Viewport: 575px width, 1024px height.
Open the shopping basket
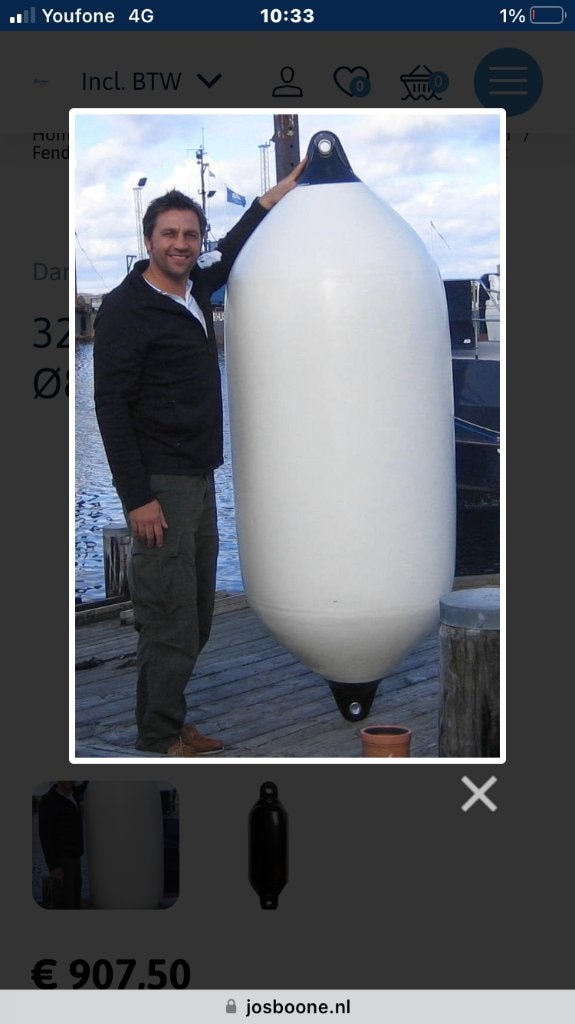pyautogui.click(x=423, y=82)
